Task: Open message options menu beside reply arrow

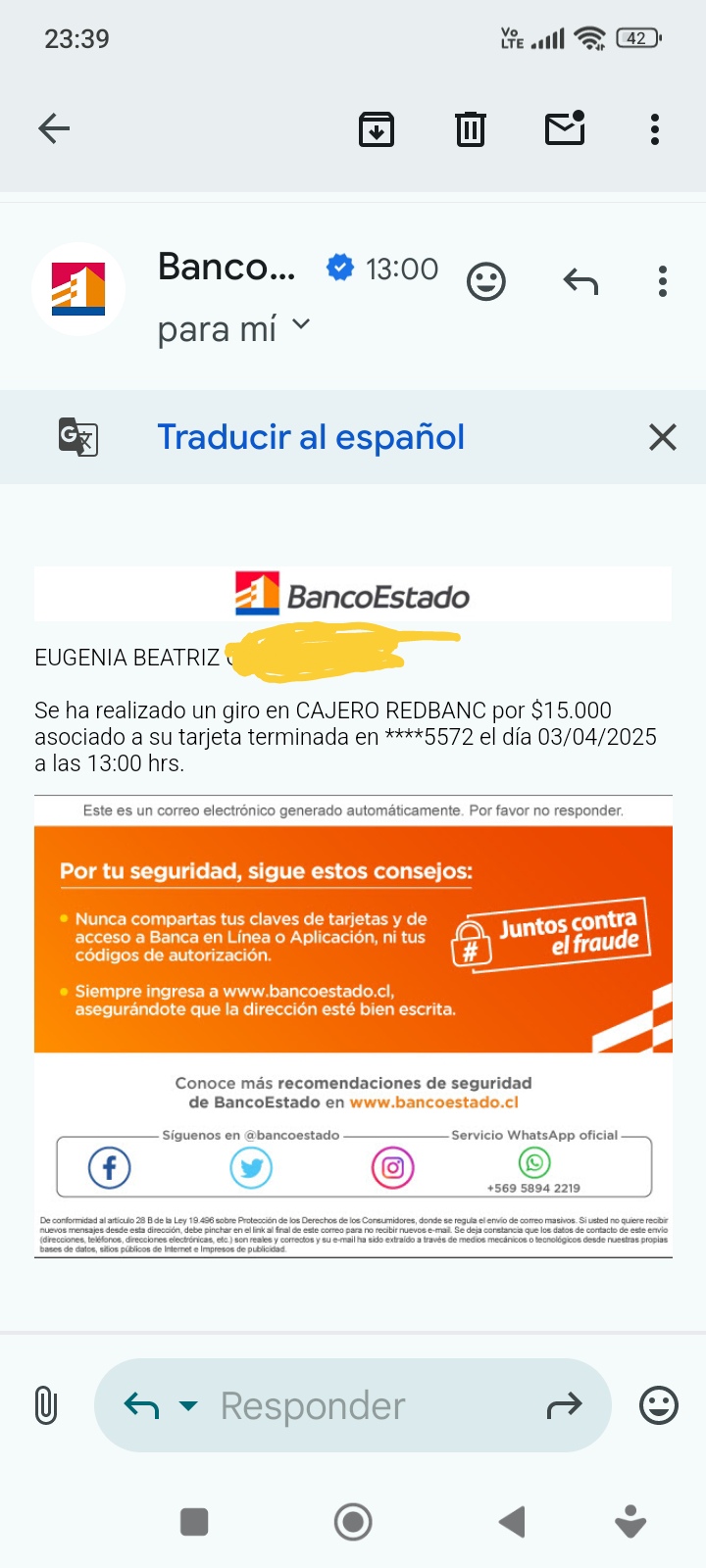Action: [x=663, y=281]
